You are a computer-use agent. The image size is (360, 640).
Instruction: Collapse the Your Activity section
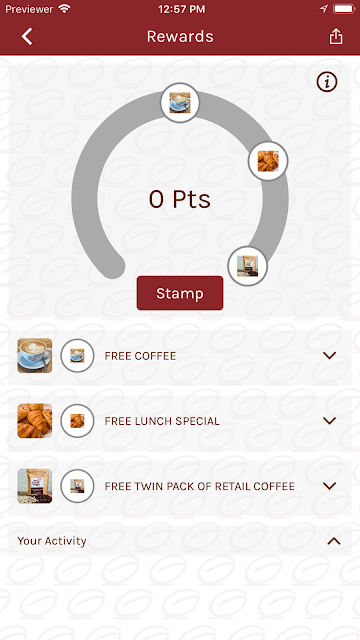(x=334, y=541)
